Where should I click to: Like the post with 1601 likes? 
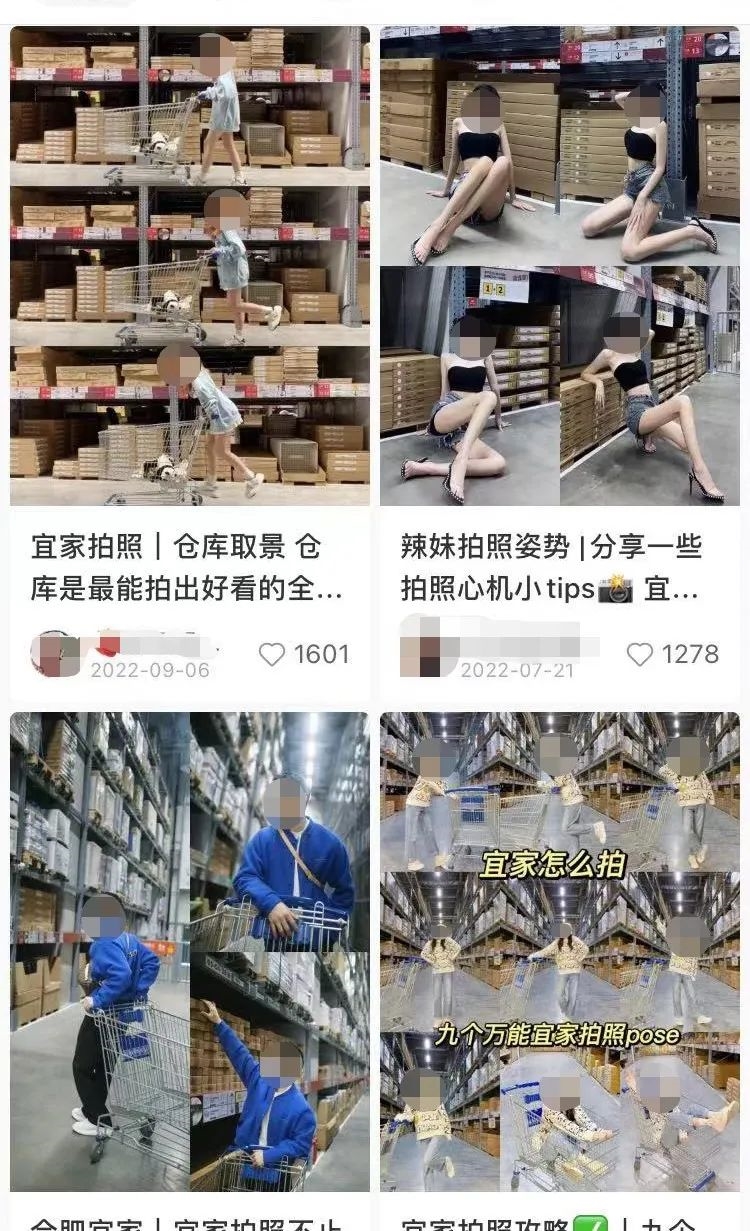tap(272, 654)
